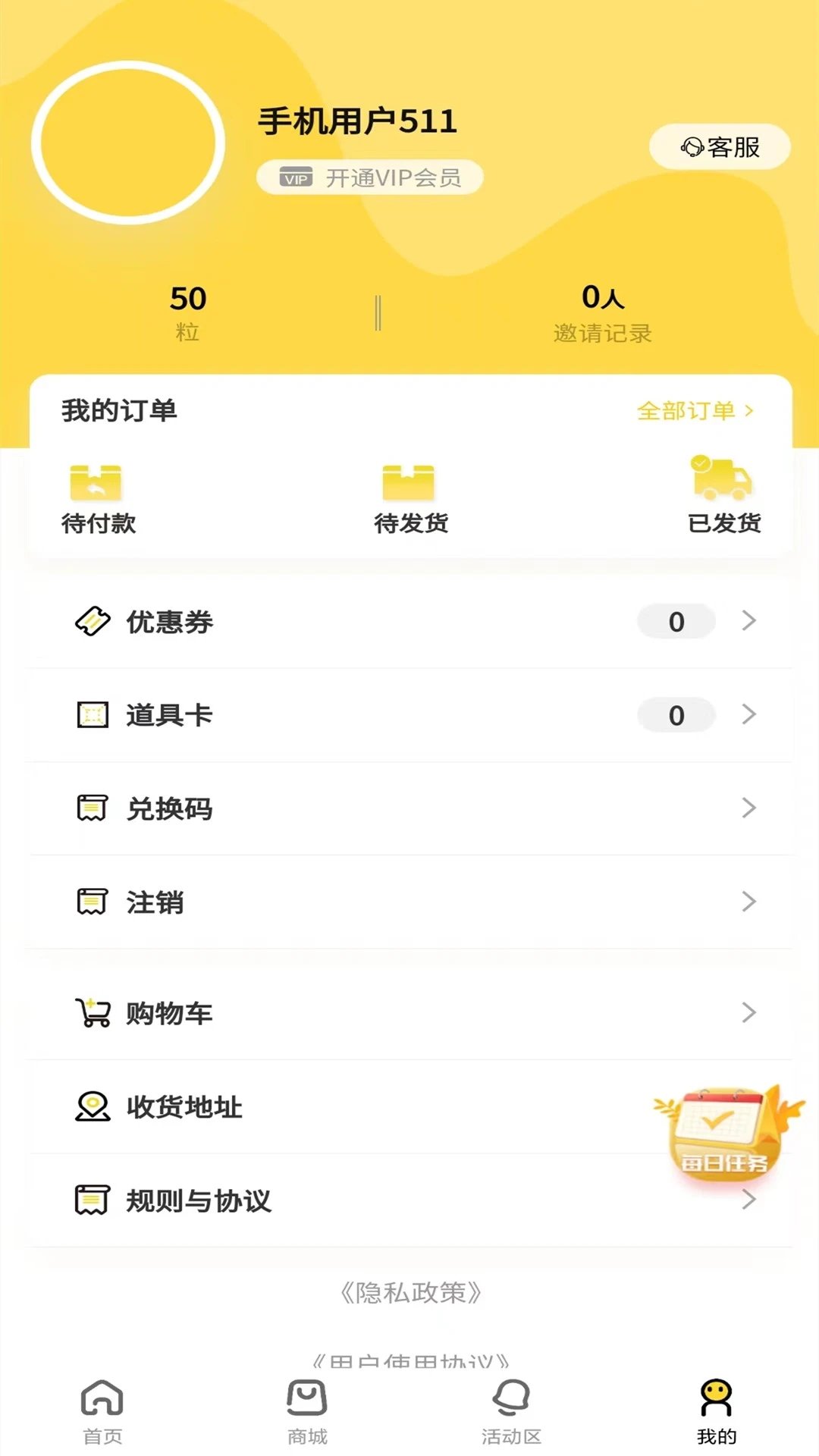Expand the 兑换码 redemption code row chevron
The width and height of the screenshot is (819, 1456).
click(x=750, y=808)
